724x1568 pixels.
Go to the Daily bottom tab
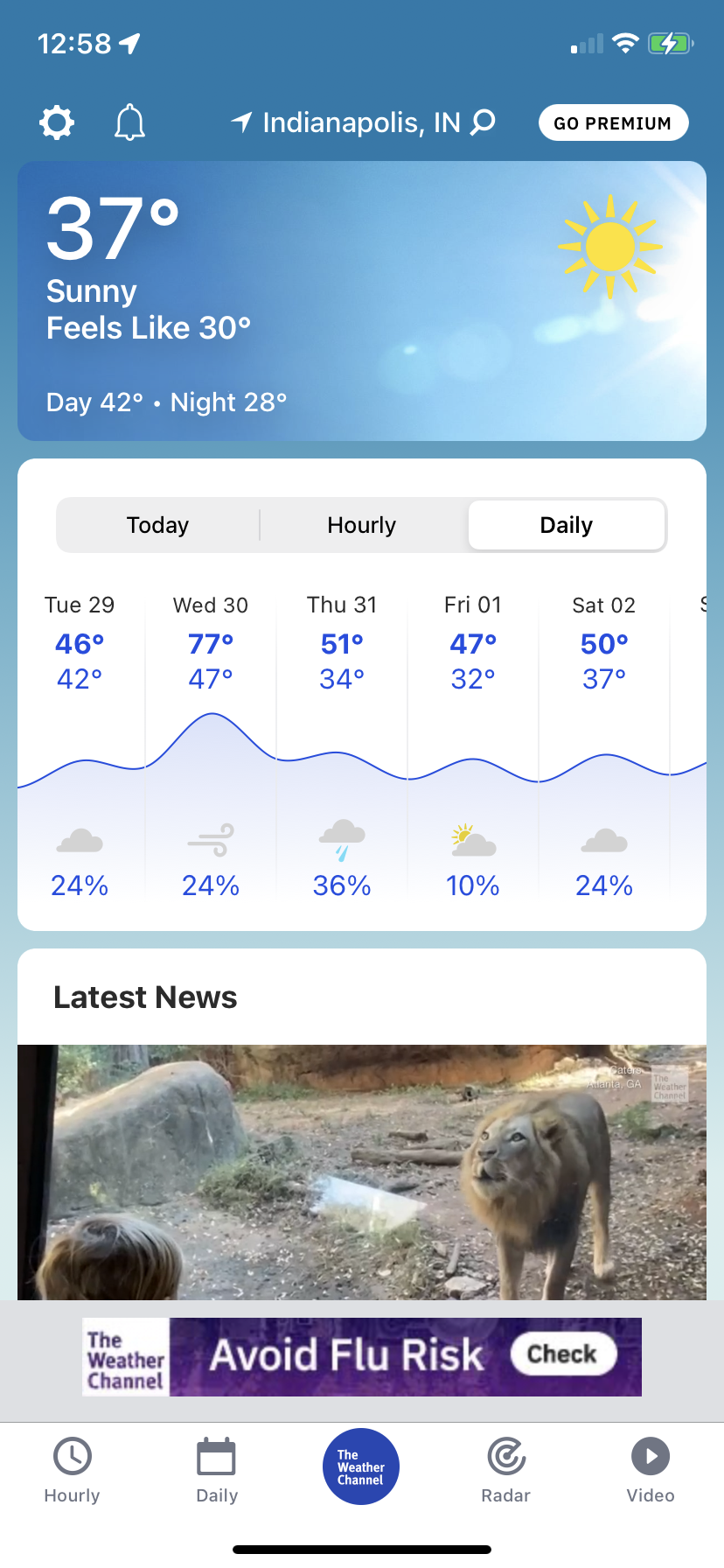217,1470
